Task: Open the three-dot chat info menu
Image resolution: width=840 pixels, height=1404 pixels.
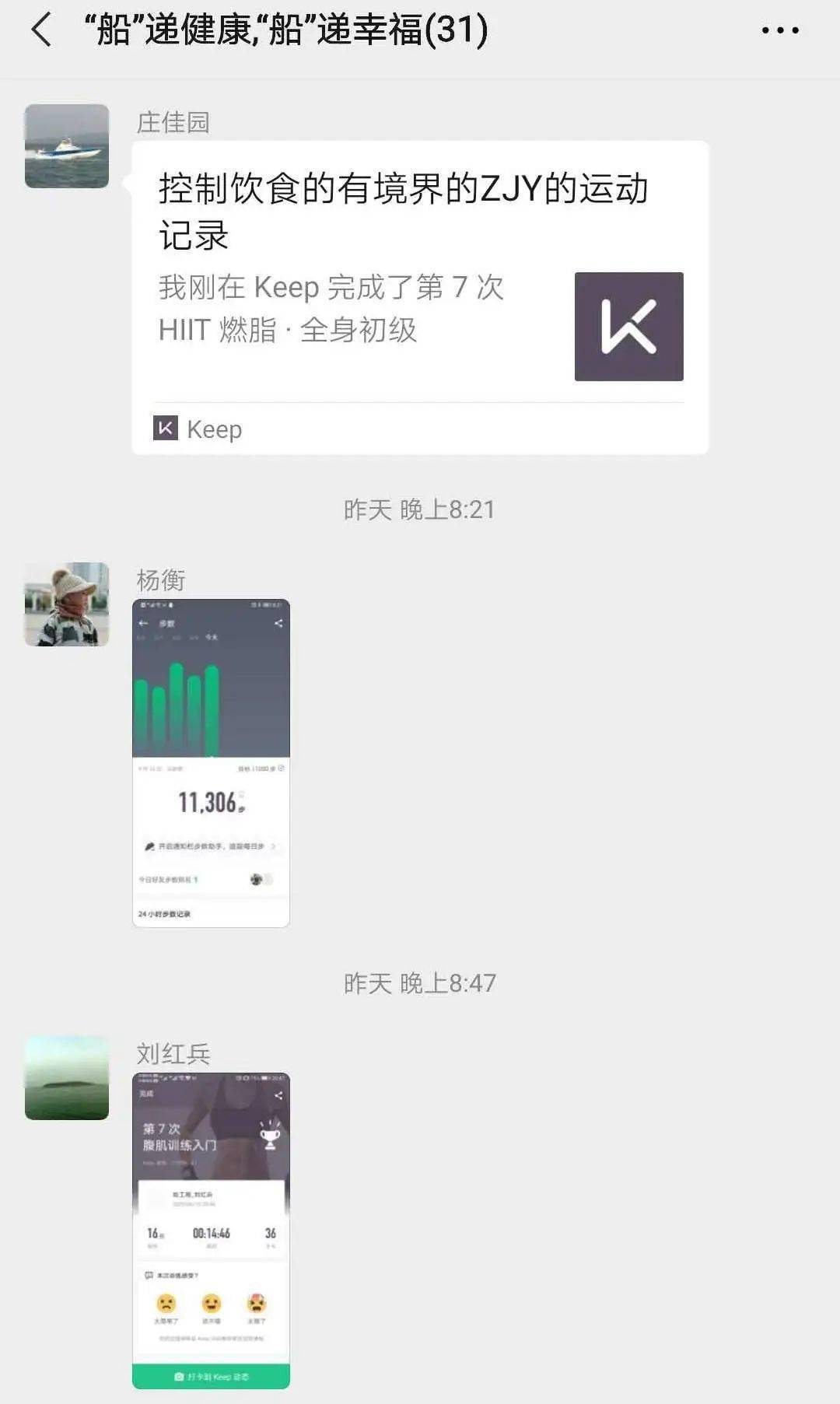Action: (780, 30)
